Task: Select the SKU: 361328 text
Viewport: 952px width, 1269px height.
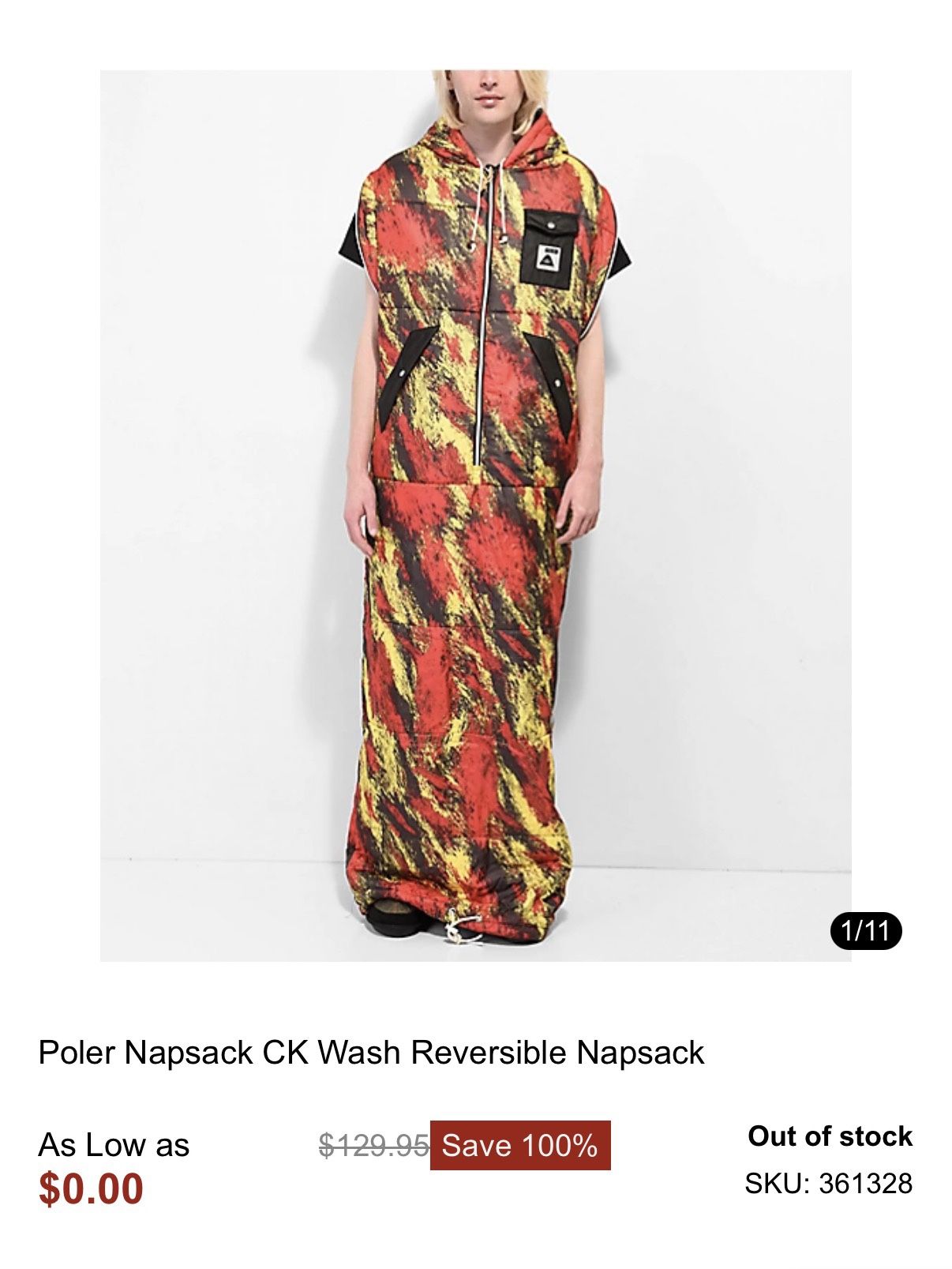Action: (829, 1181)
